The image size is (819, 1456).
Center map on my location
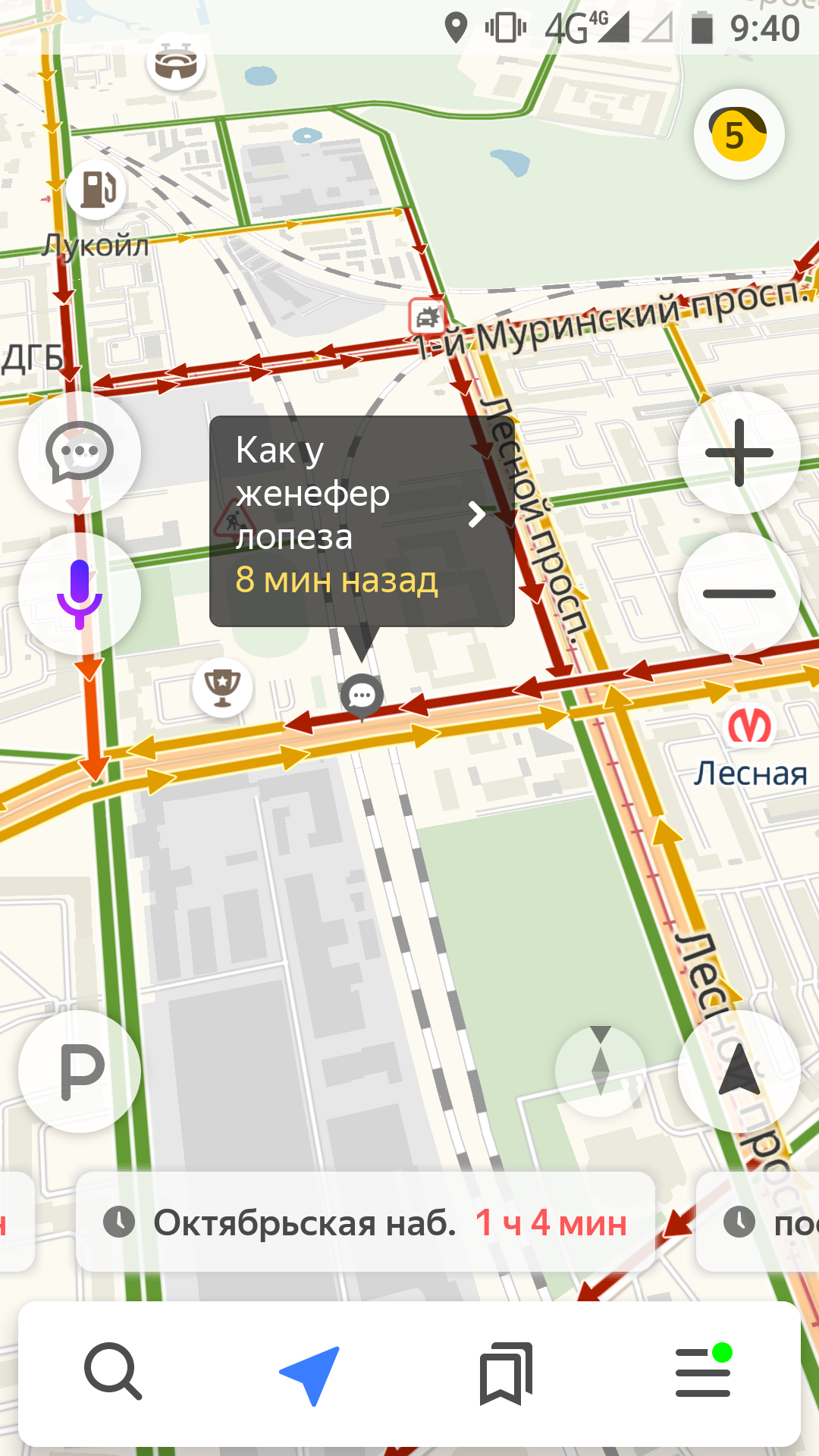pyautogui.click(x=739, y=1071)
